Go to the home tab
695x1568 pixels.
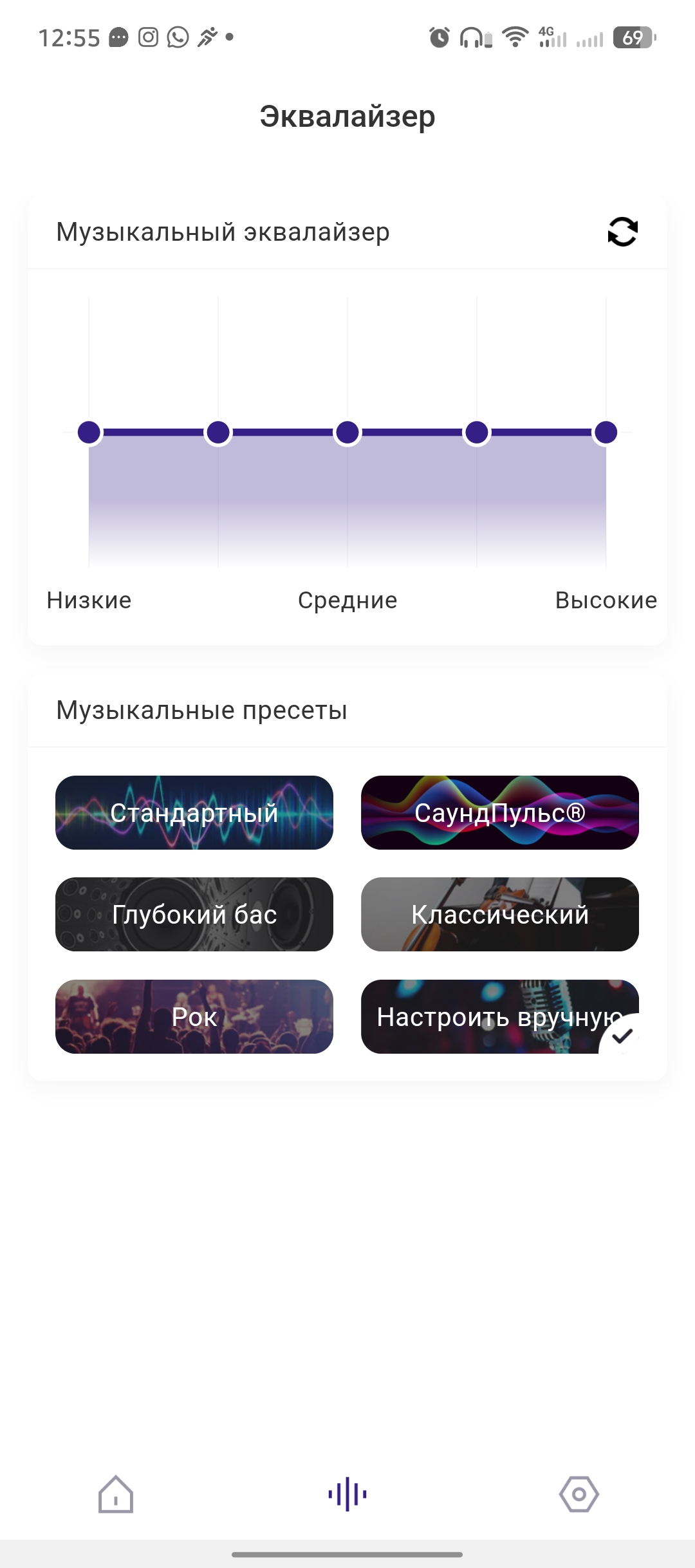pos(116,1494)
